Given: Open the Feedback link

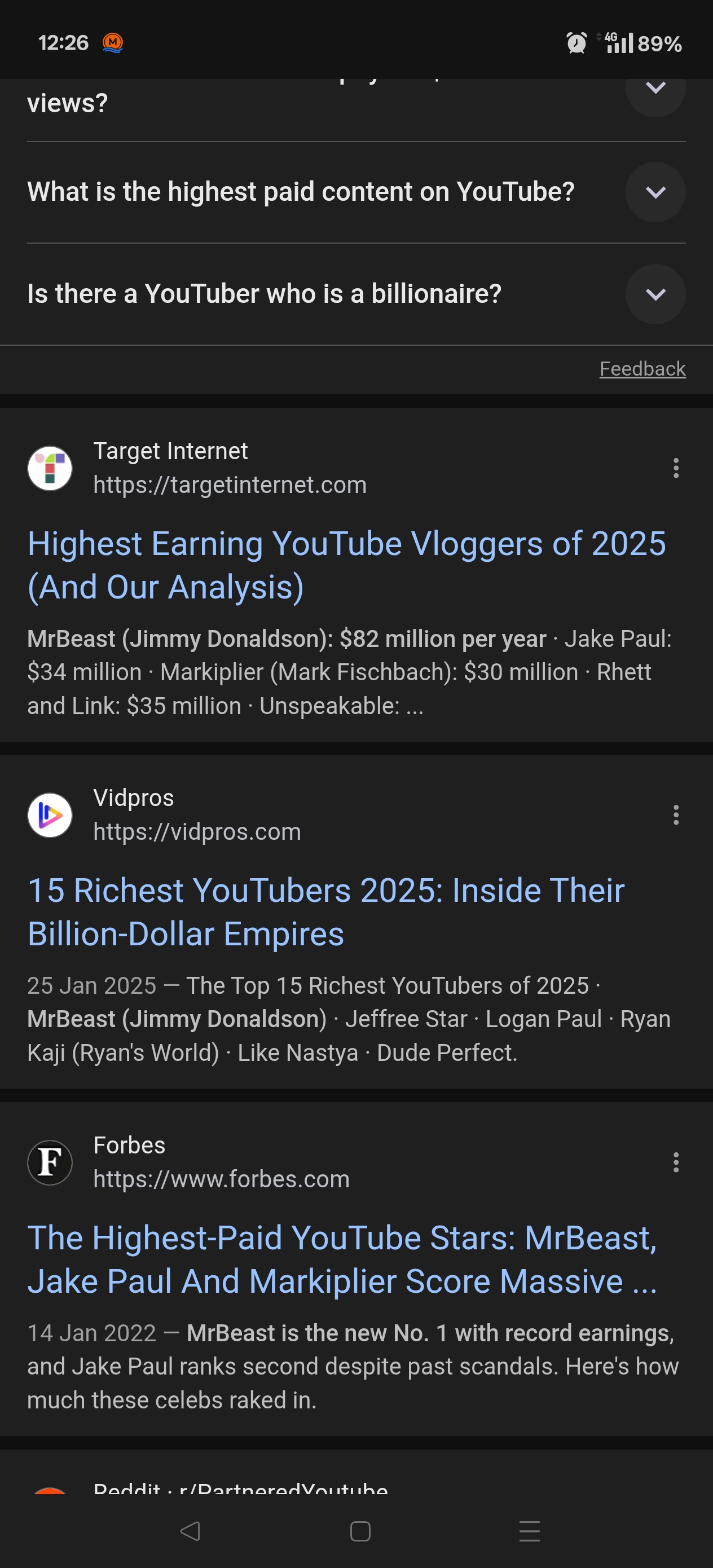Looking at the screenshot, I should pos(642,368).
